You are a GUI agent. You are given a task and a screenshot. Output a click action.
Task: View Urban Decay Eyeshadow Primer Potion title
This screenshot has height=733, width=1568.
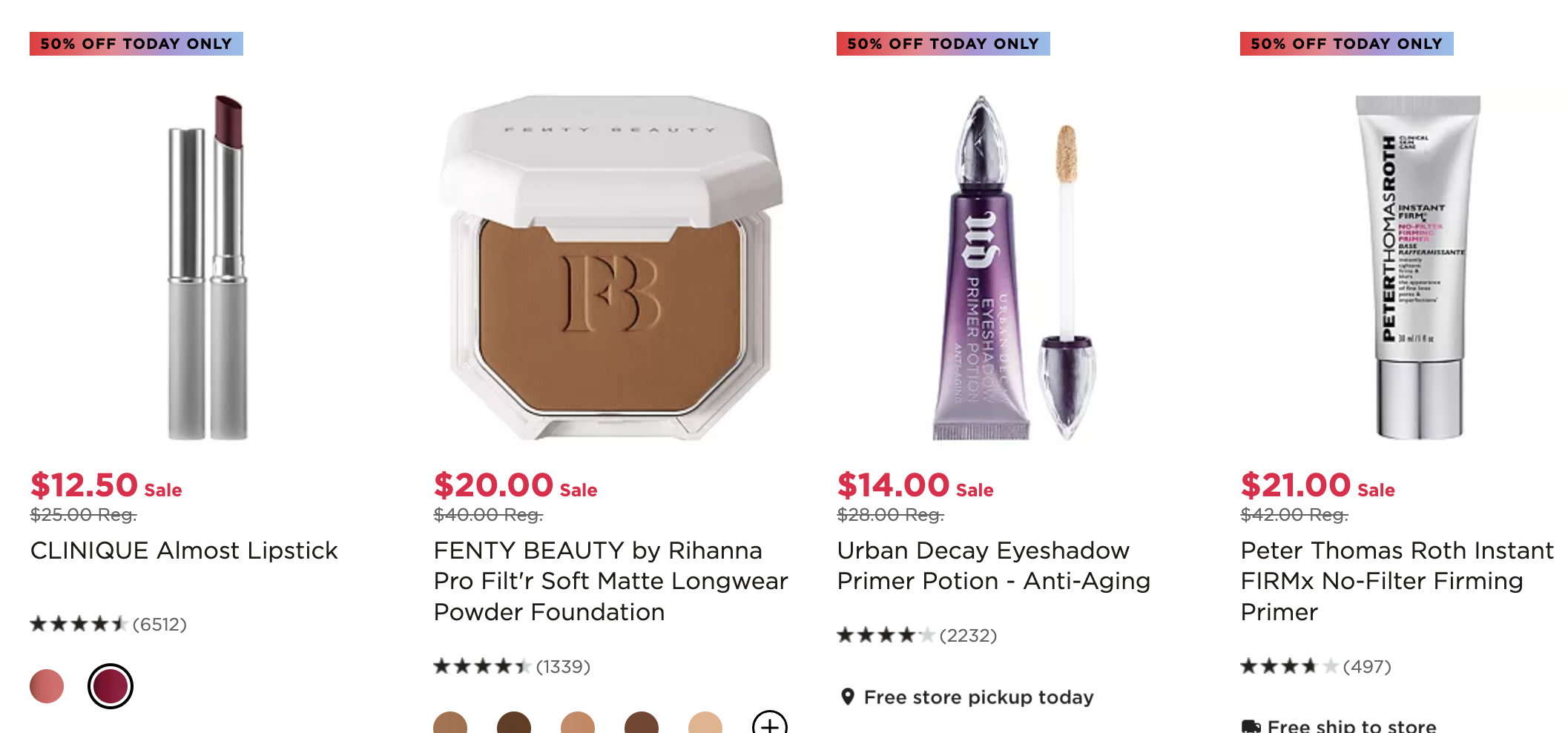[x=993, y=565]
